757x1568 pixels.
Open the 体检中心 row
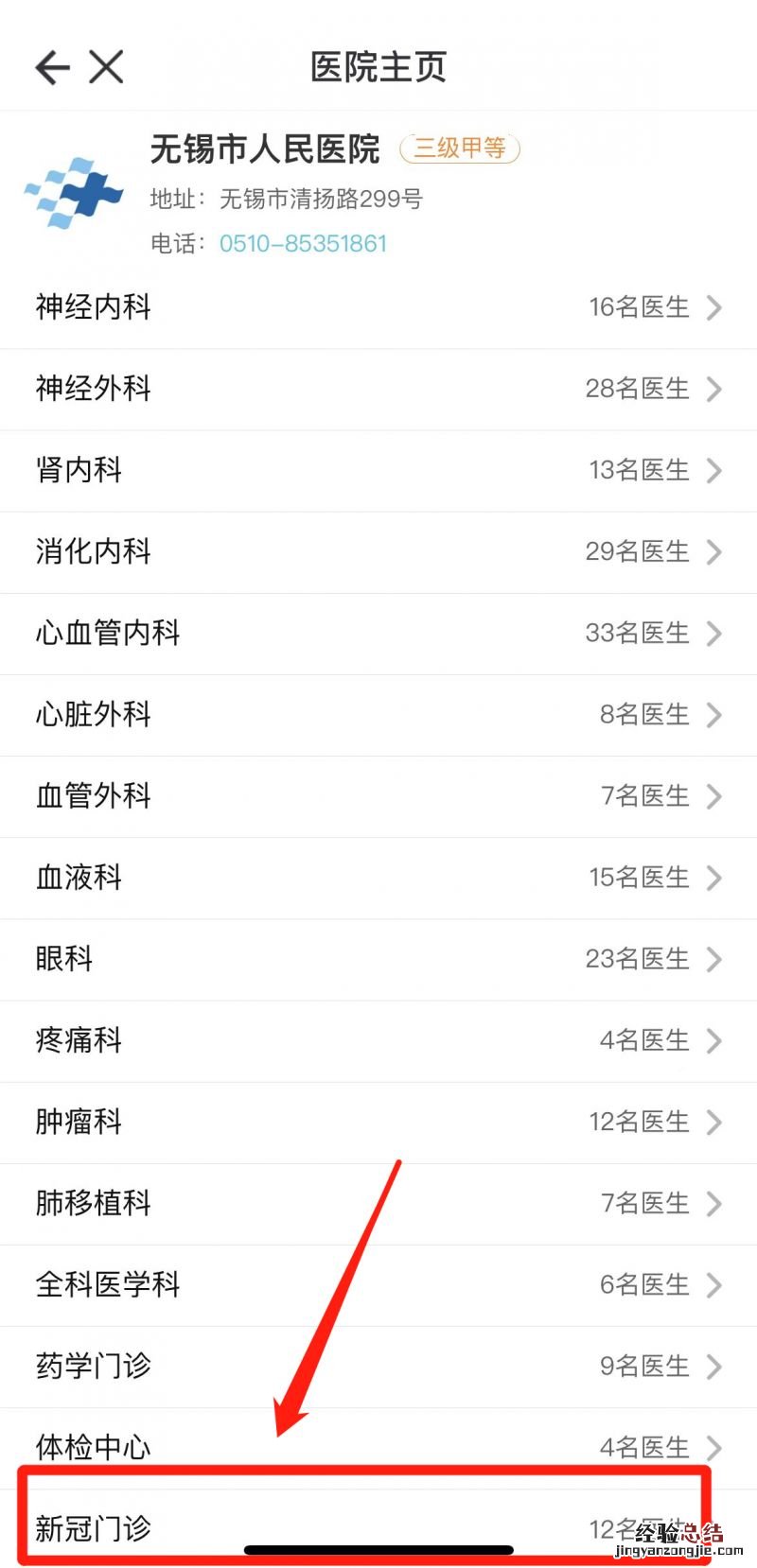(x=378, y=1445)
